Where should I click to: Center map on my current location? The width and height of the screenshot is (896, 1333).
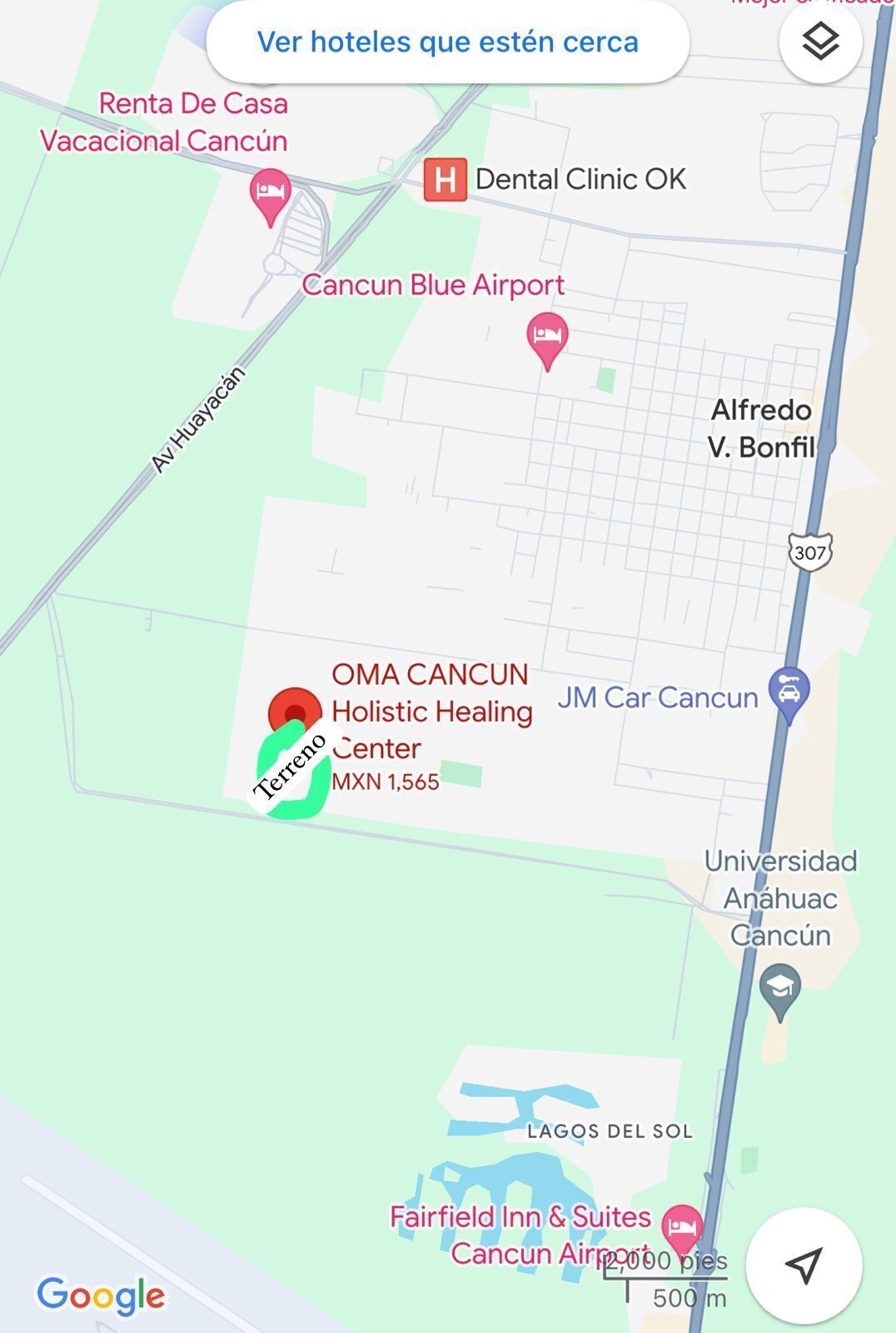pos(804,1265)
